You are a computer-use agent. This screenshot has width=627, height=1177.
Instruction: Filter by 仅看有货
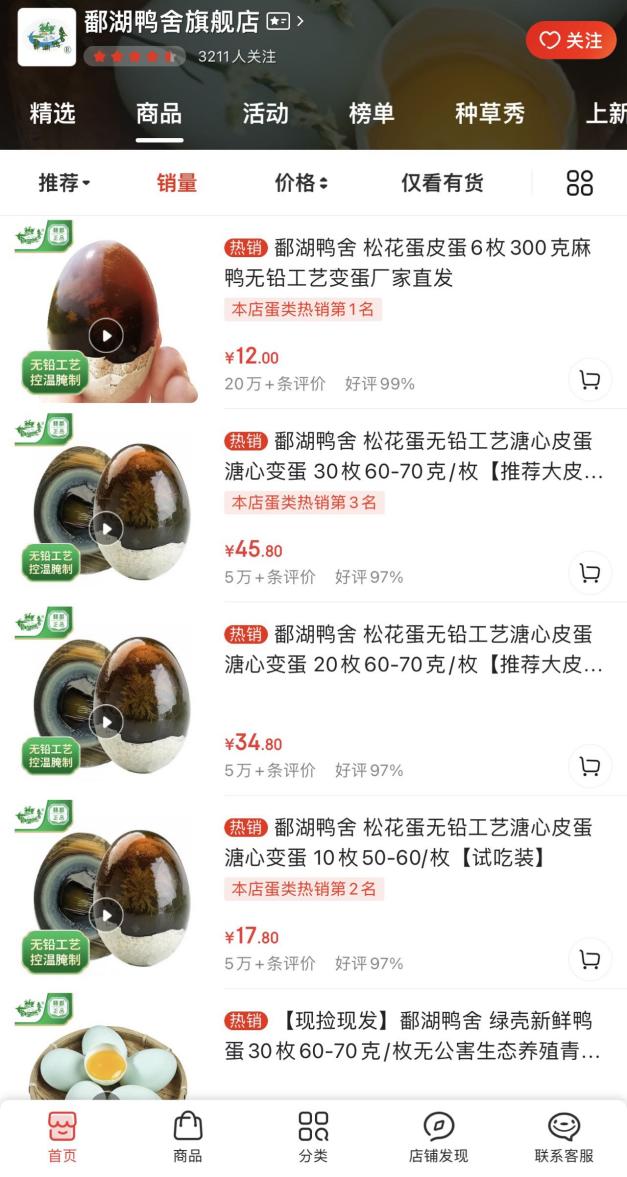442,183
